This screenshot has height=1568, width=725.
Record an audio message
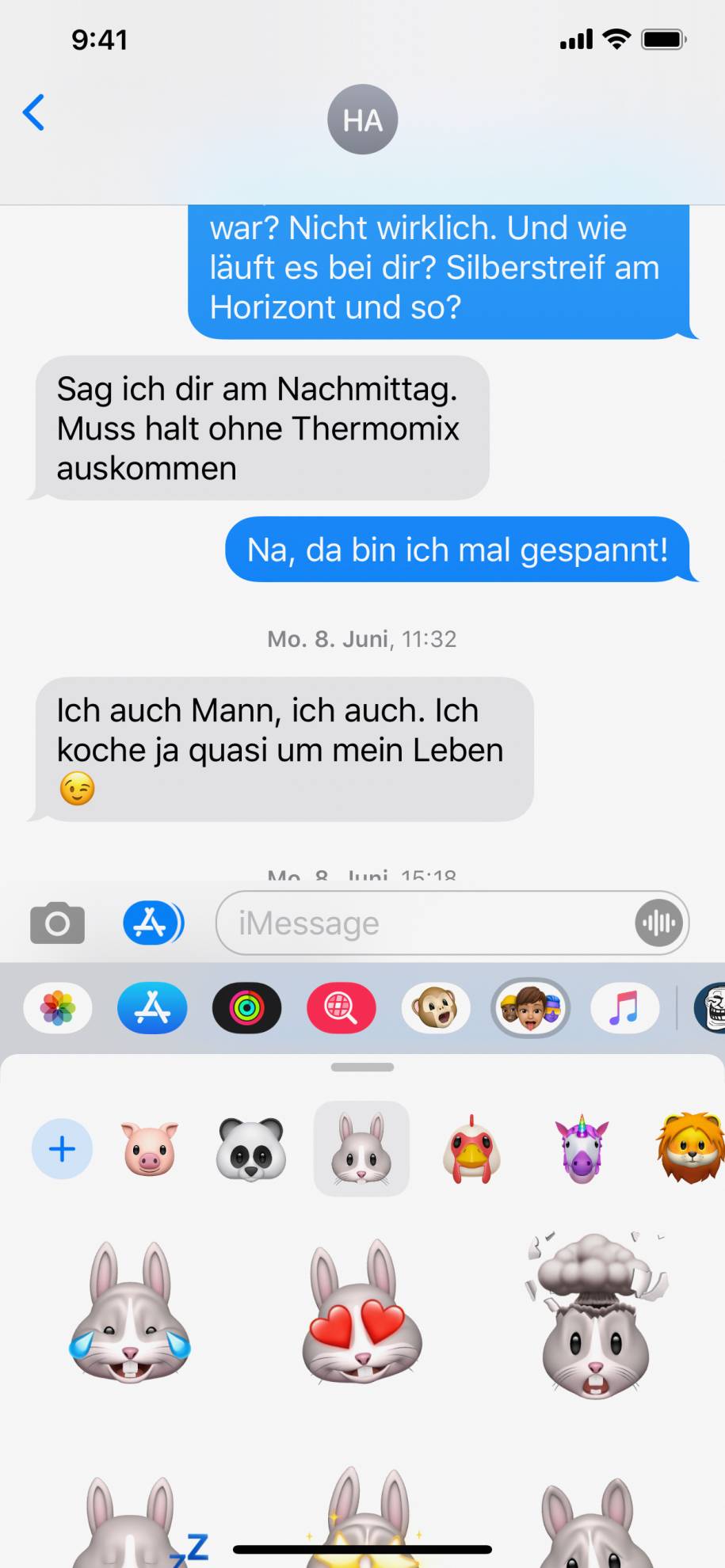click(x=658, y=923)
